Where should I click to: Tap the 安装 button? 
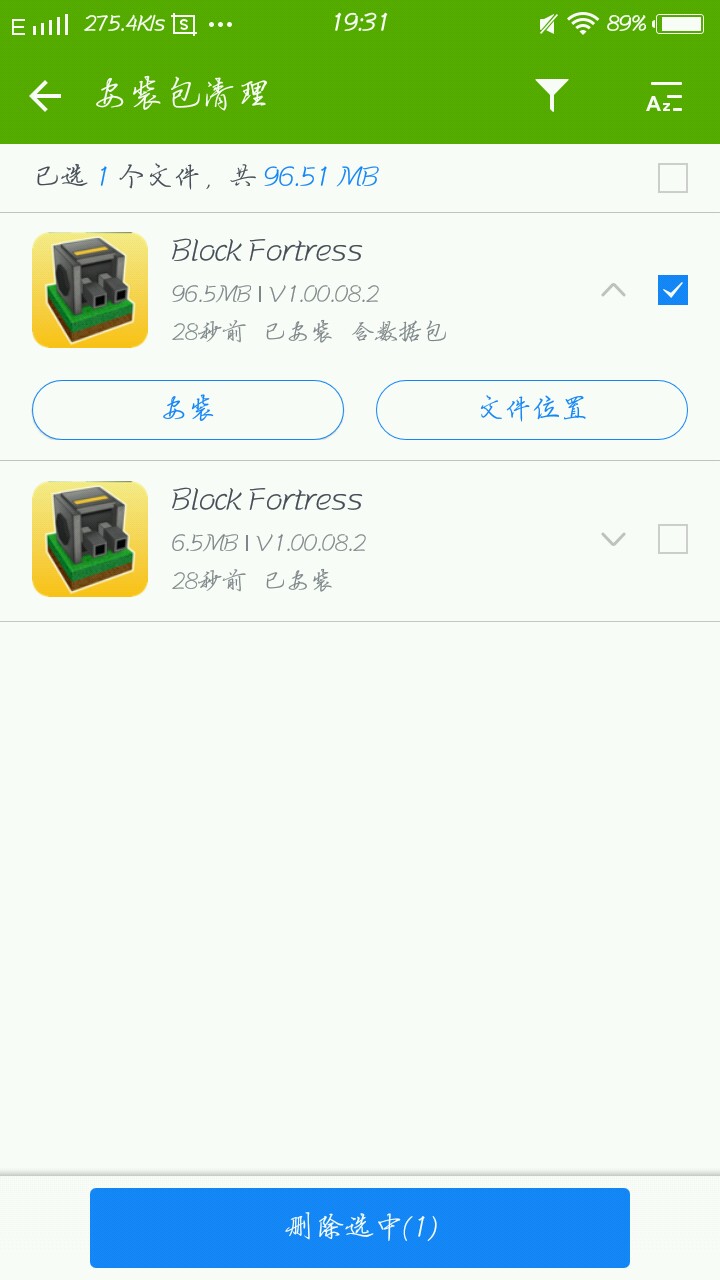[188, 409]
